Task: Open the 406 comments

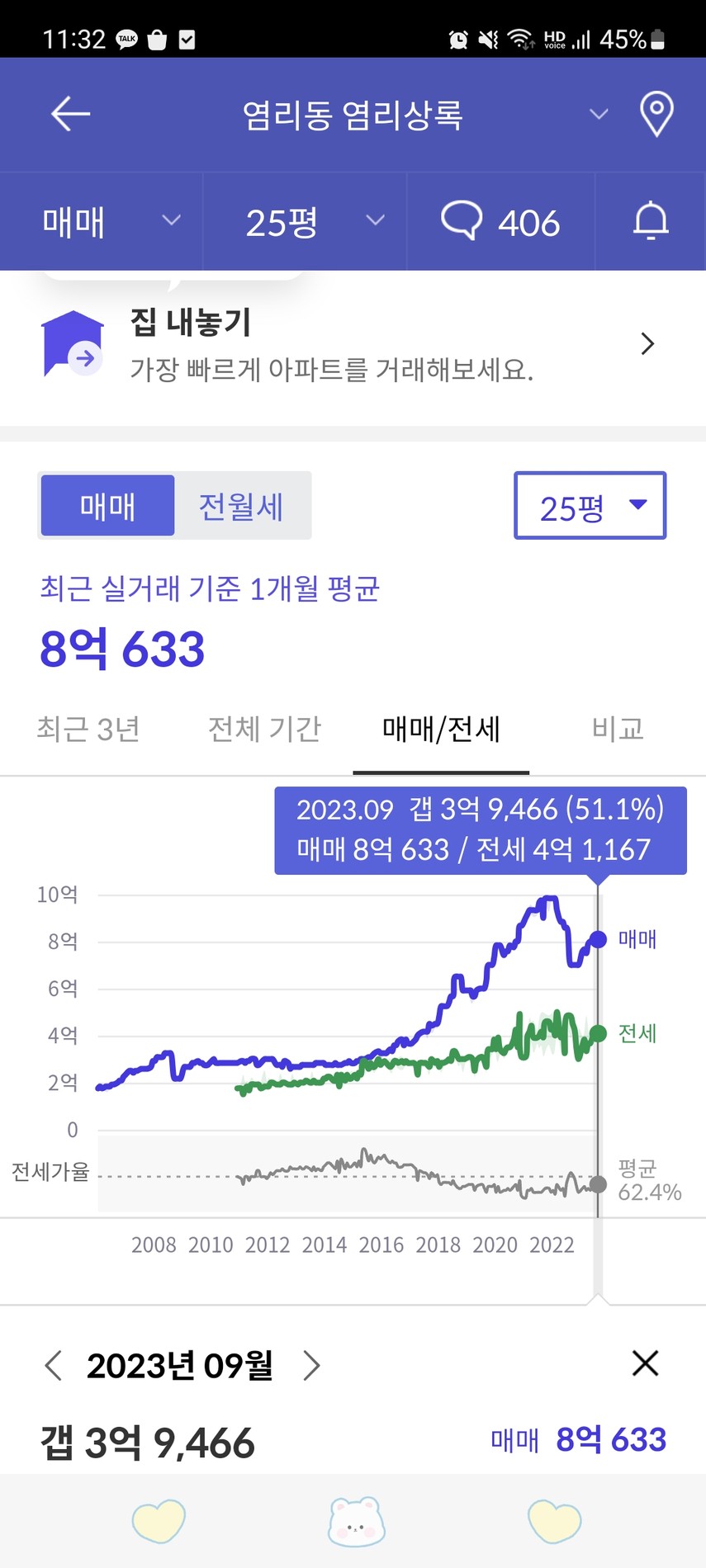Action: [500, 221]
